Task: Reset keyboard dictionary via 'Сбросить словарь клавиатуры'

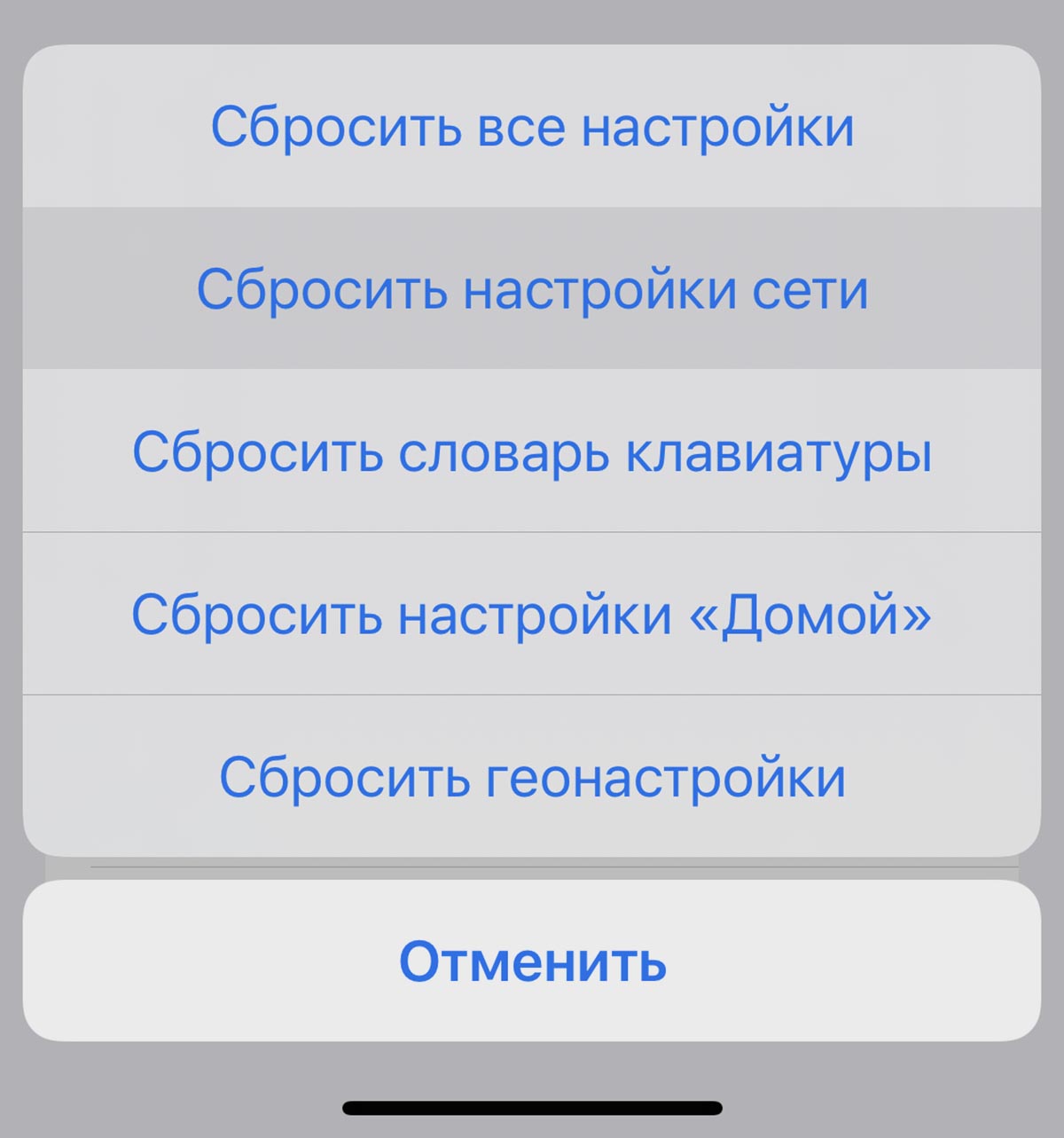Action: pos(532,452)
